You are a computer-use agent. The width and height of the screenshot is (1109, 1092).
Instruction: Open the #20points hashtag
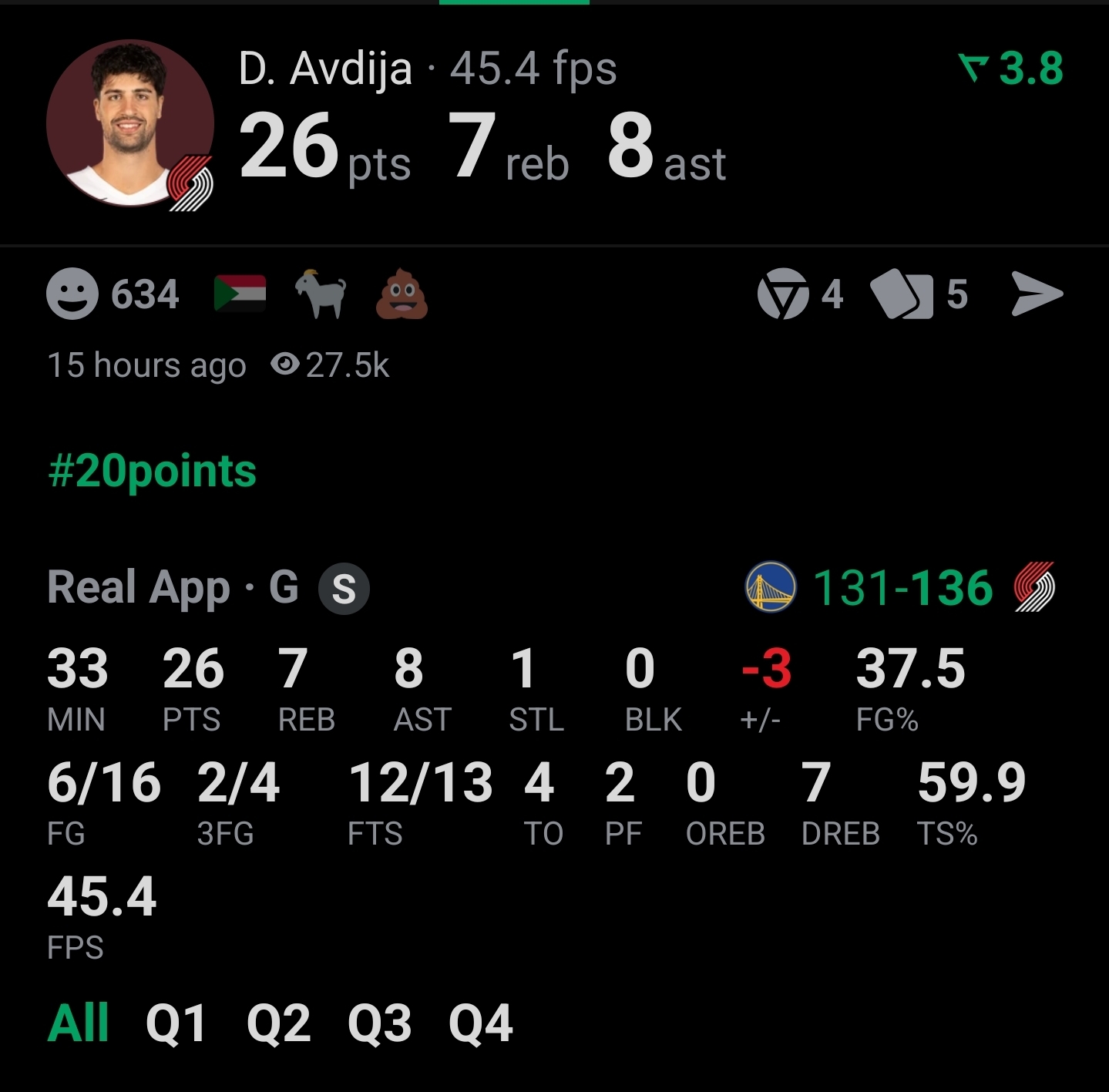tap(152, 471)
